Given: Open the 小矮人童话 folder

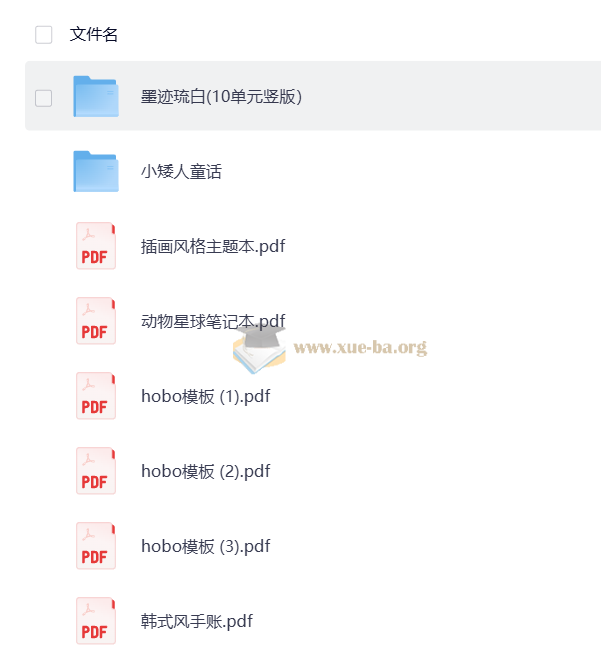Looking at the screenshot, I should pos(181,172).
